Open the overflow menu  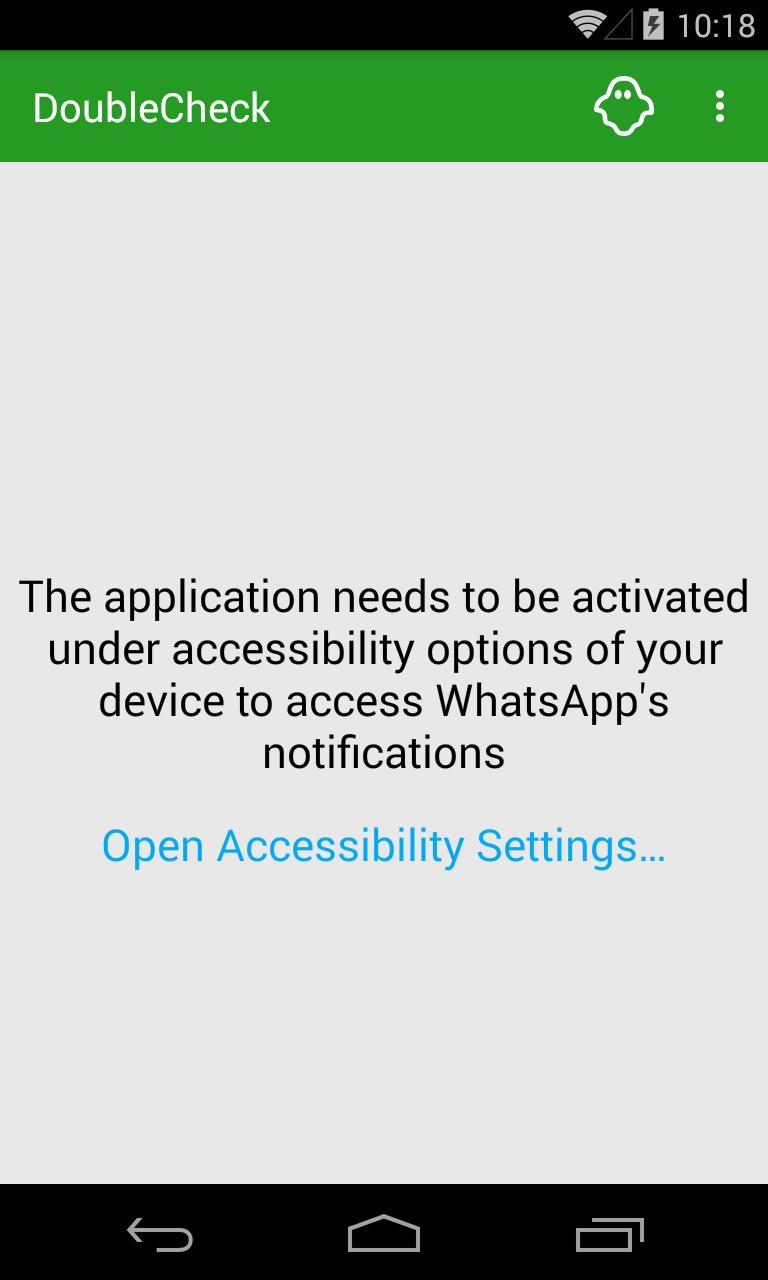tap(720, 107)
